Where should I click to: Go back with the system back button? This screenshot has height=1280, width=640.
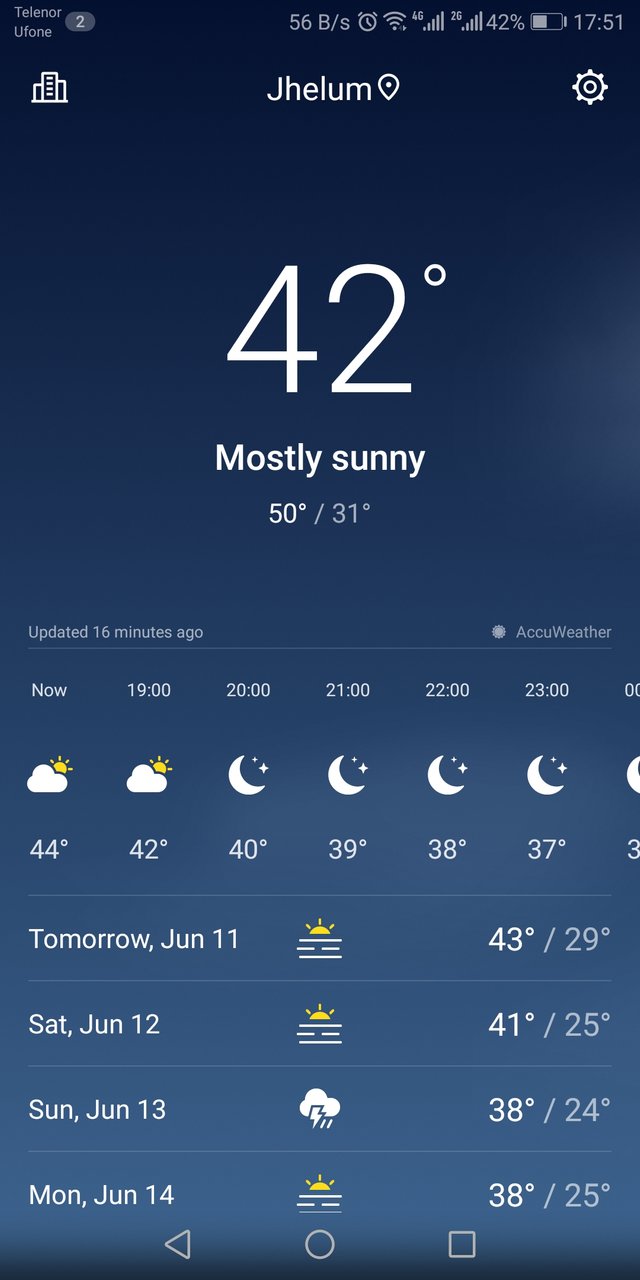177,1244
